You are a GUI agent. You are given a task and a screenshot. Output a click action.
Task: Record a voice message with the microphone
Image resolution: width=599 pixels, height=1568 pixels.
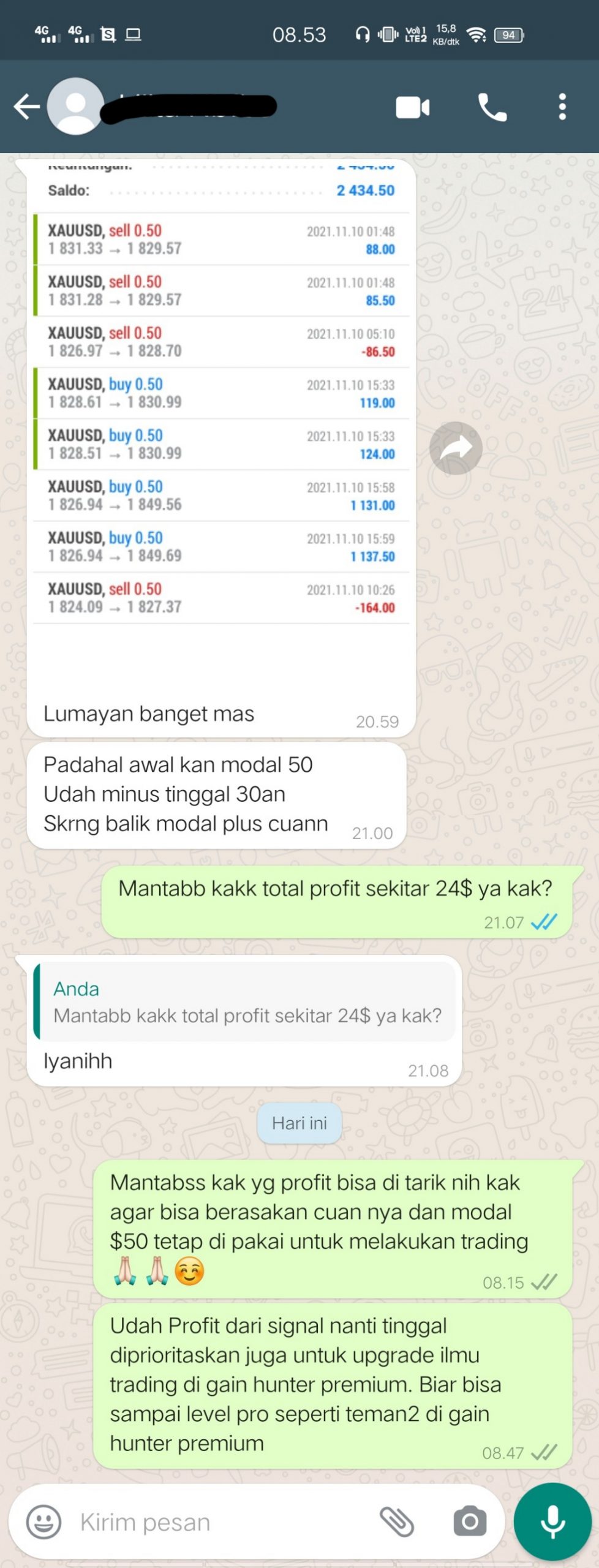point(552,1521)
